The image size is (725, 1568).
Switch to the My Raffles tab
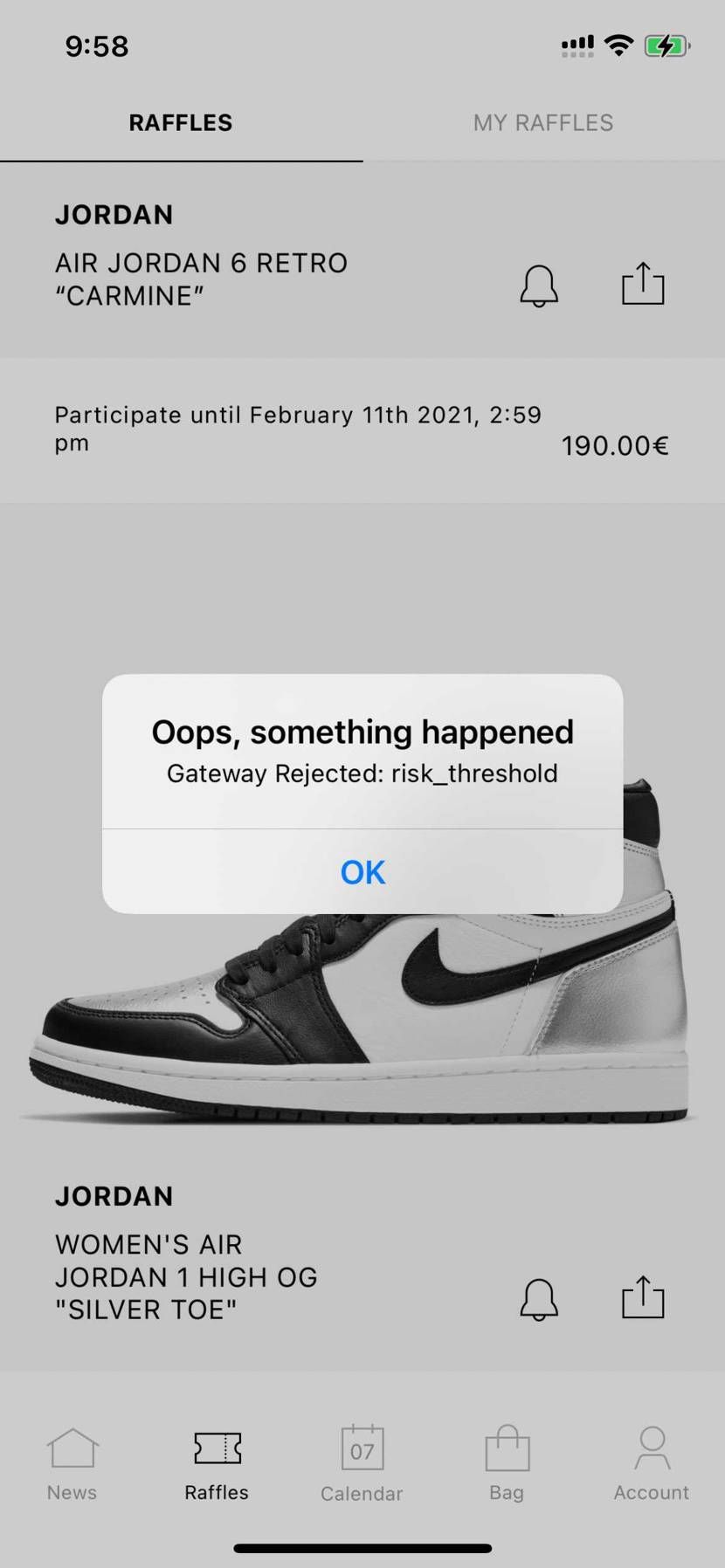click(542, 123)
